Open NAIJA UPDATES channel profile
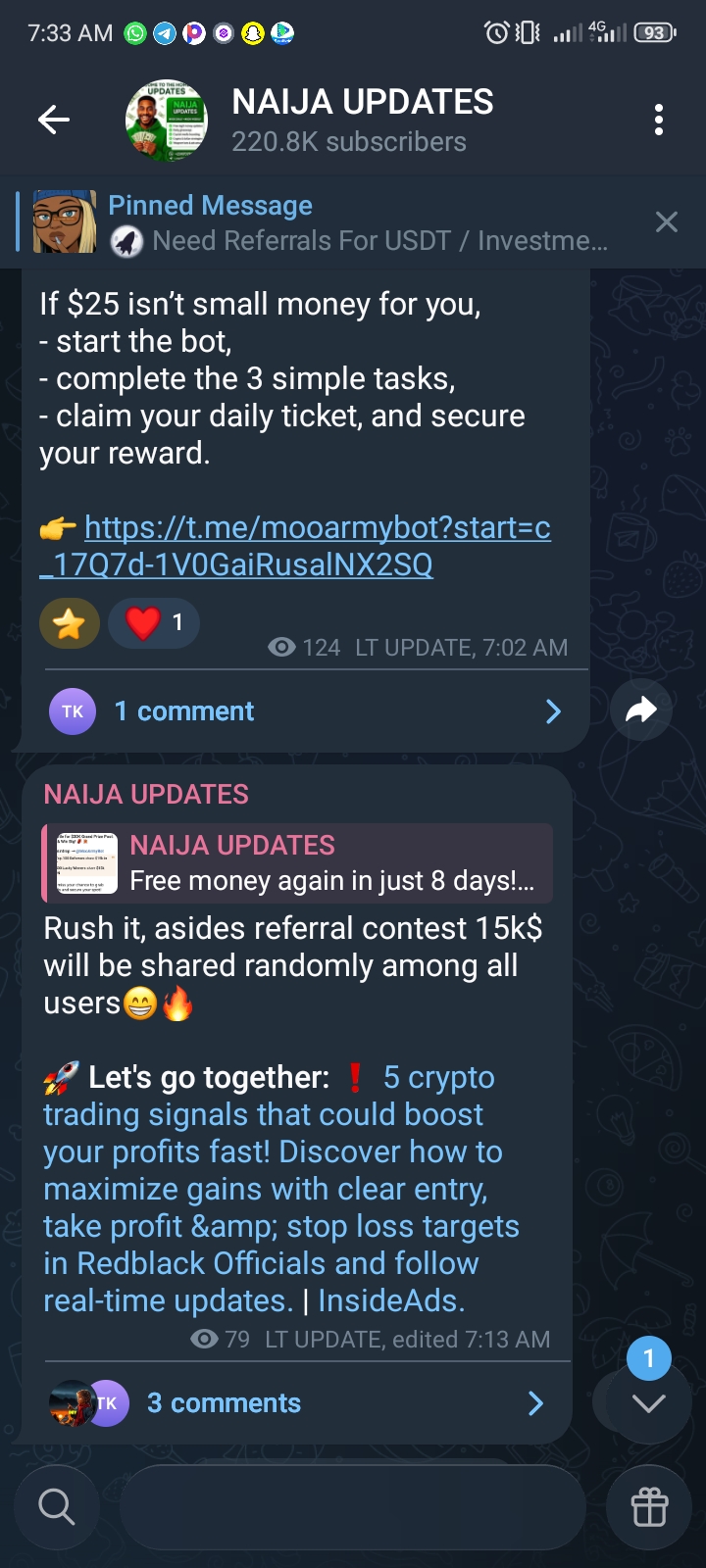The height and width of the screenshot is (1568, 706). pyautogui.click(x=362, y=121)
